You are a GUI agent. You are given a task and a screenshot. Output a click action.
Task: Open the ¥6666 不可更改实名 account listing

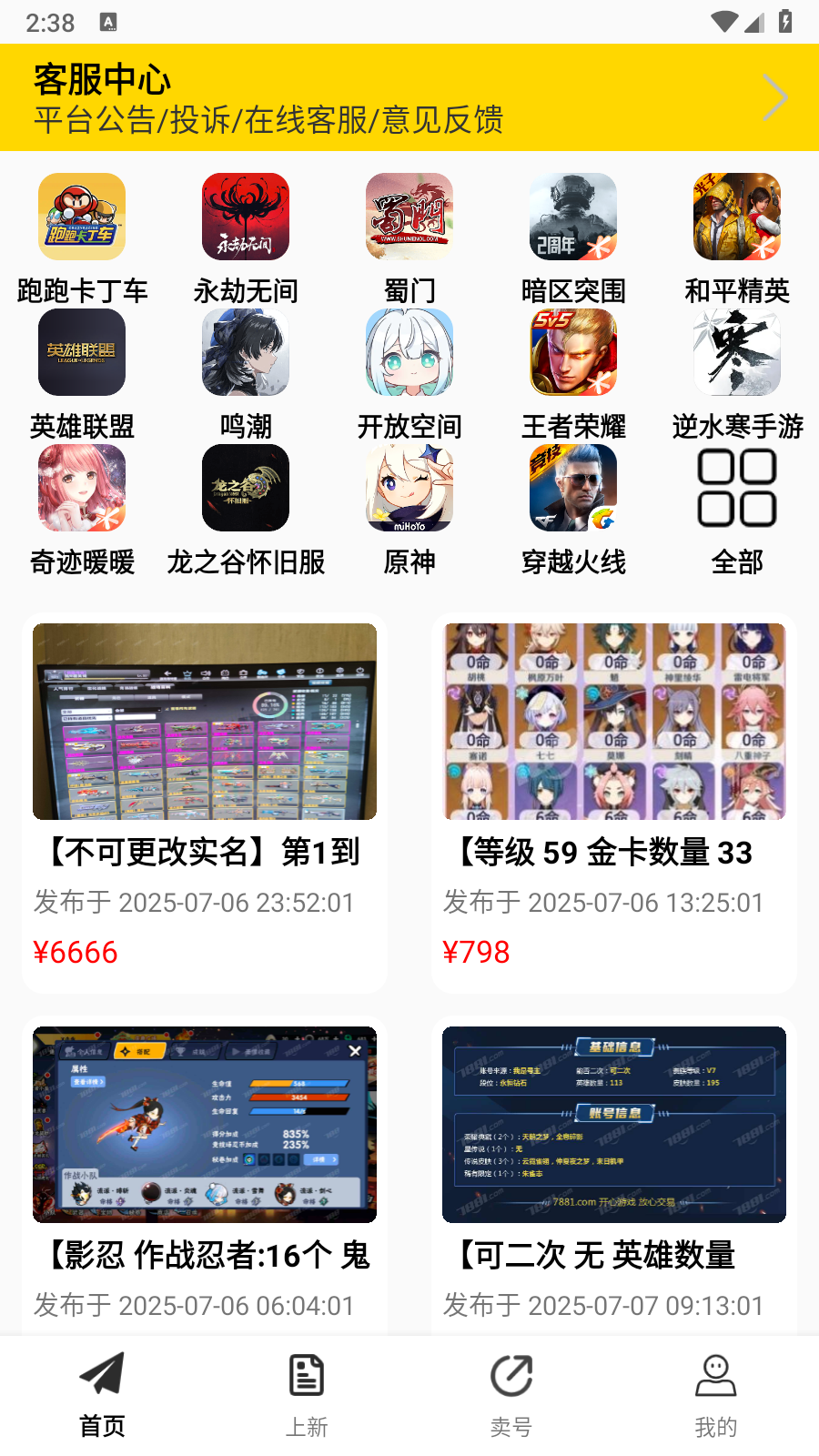point(205,801)
